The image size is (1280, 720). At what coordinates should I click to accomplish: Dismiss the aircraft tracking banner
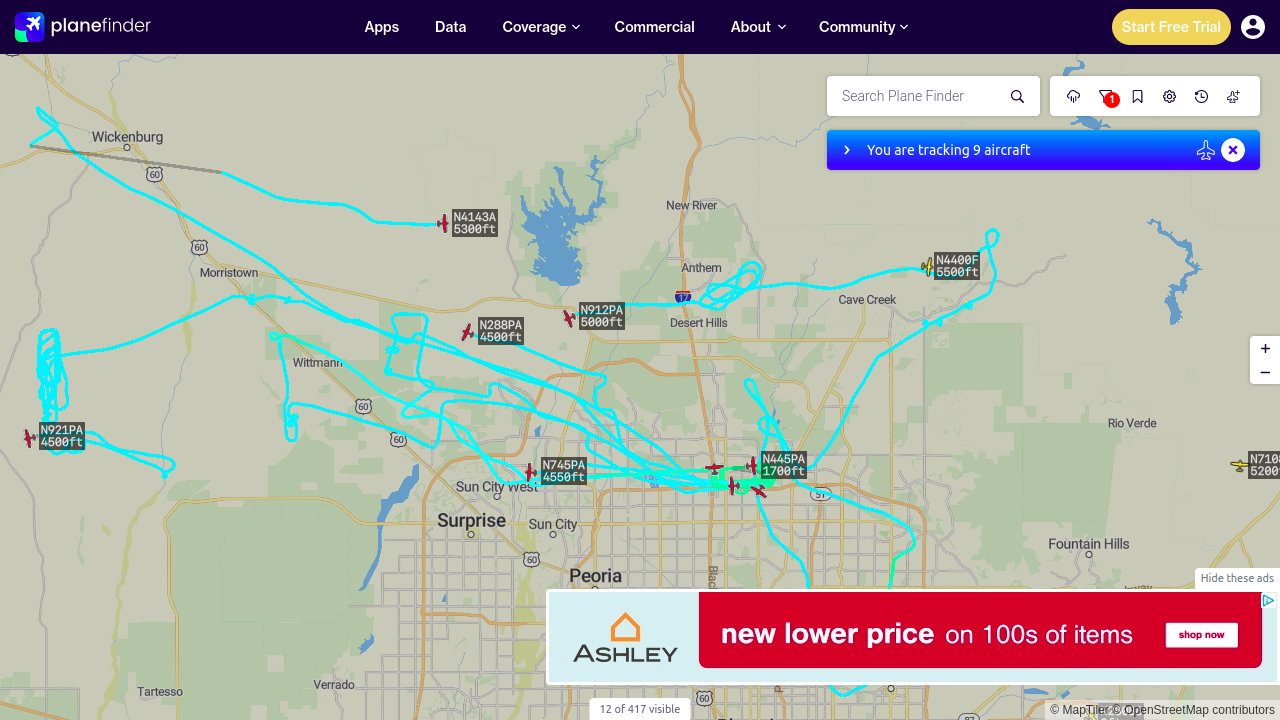(x=1233, y=150)
